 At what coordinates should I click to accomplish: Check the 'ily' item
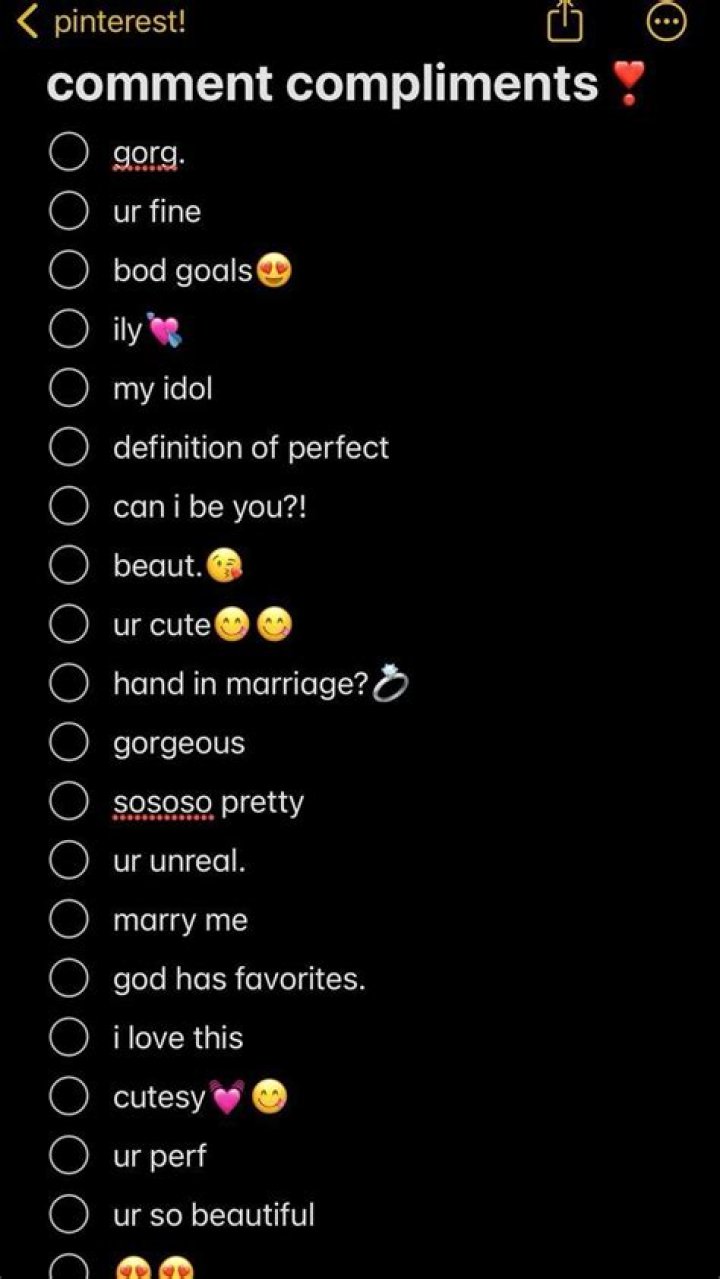tap(68, 330)
